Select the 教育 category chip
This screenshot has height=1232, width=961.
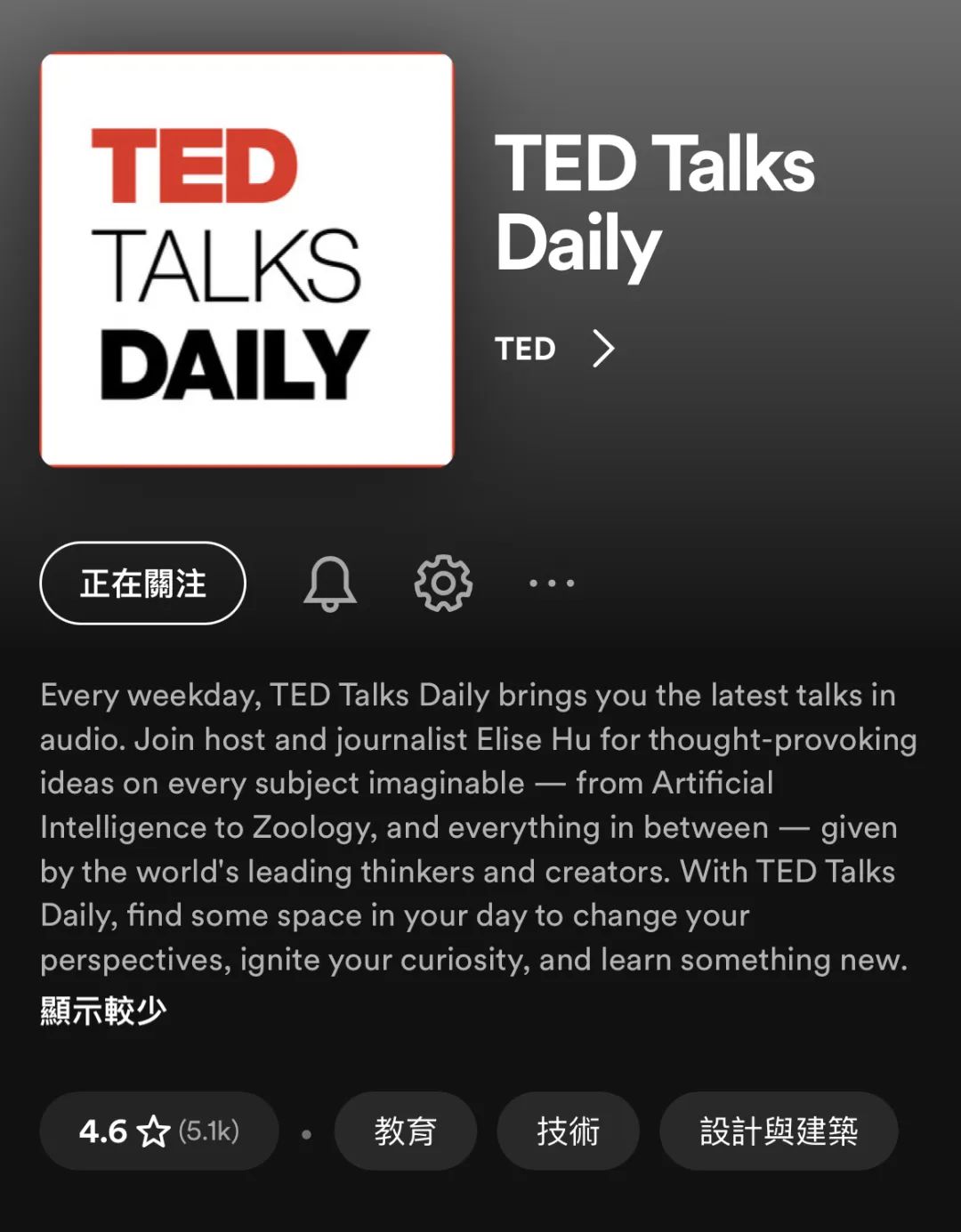(x=405, y=1131)
